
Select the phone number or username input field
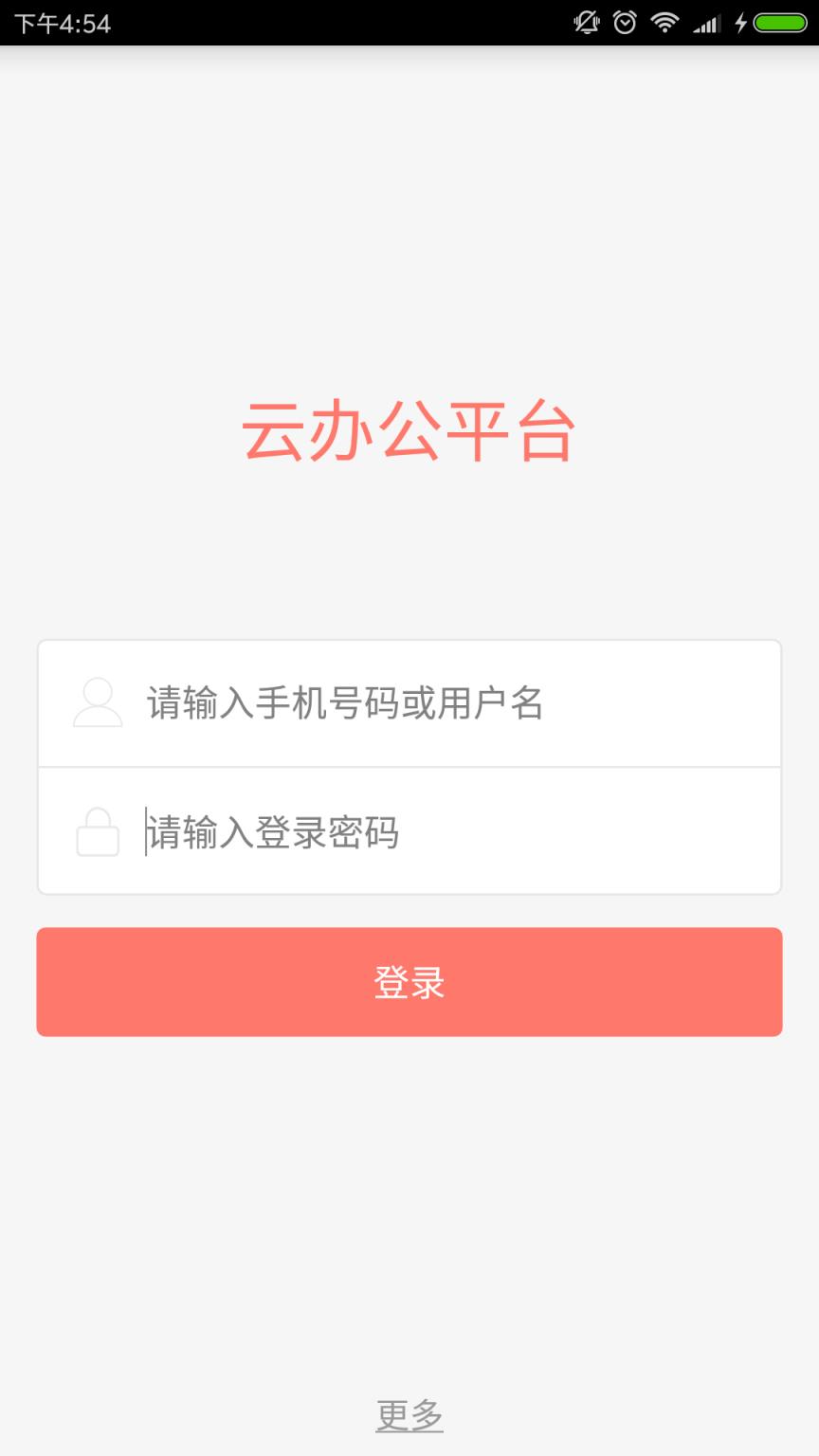[409, 703]
